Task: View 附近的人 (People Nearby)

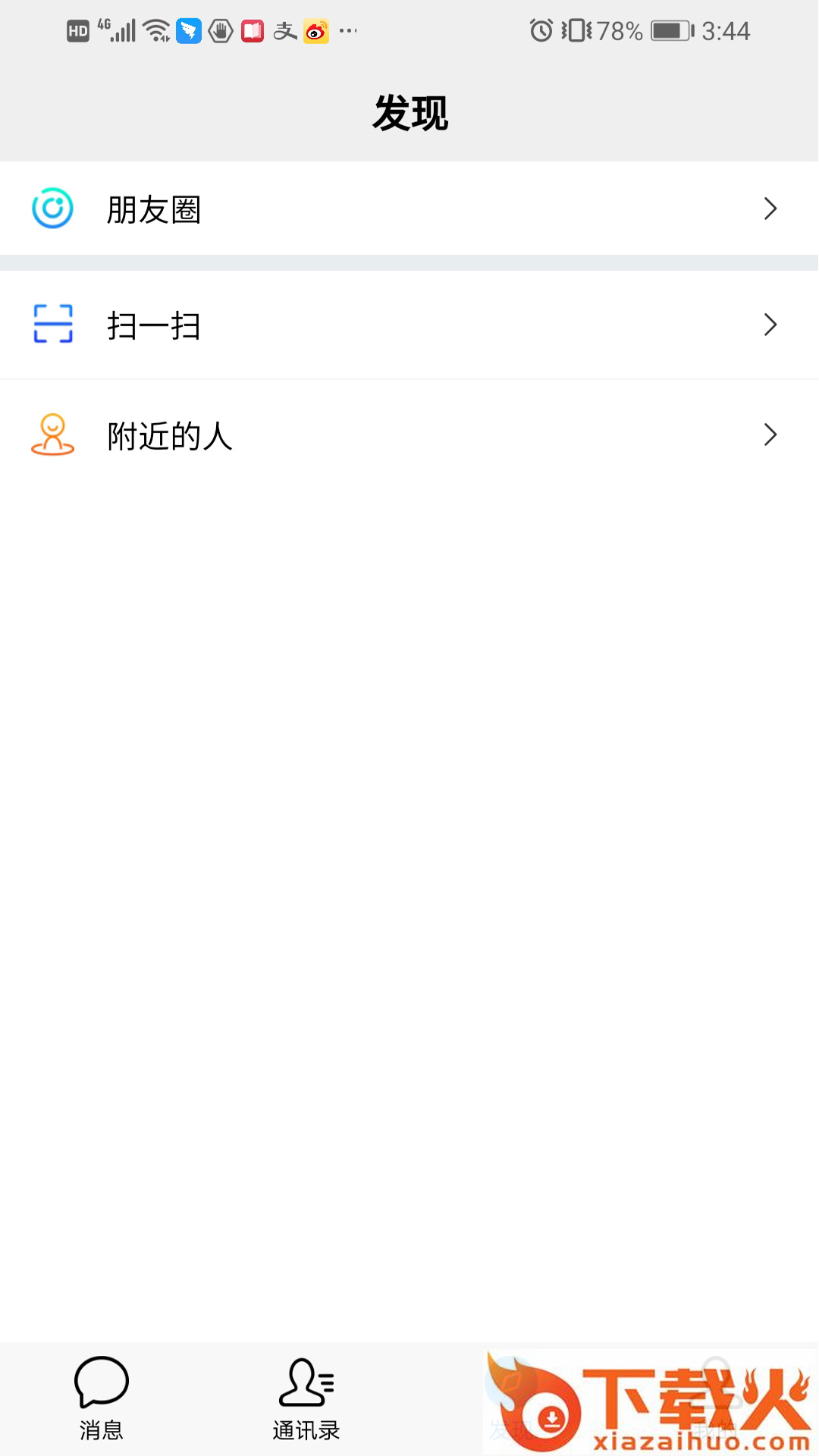Action: (x=409, y=435)
